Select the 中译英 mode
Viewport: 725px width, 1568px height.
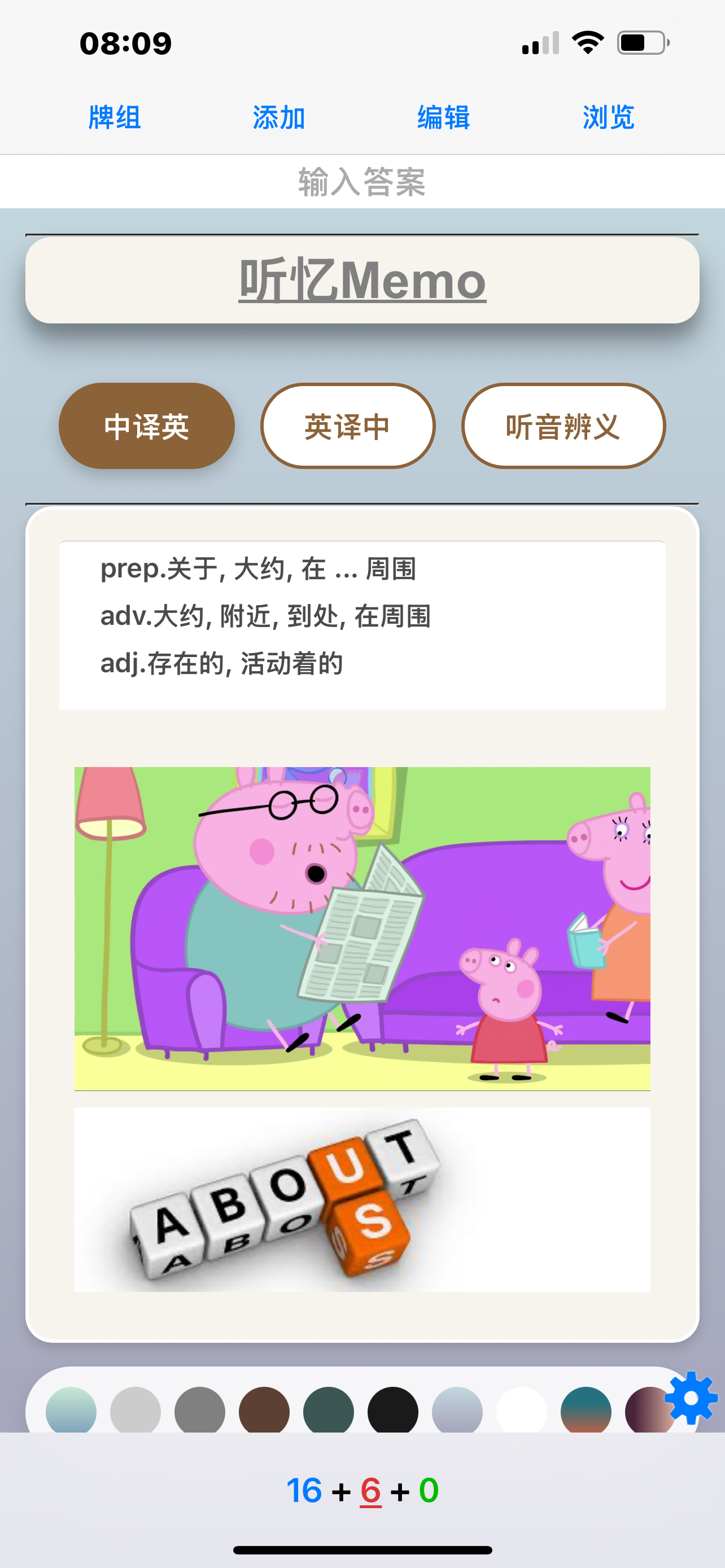tap(147, 426)
